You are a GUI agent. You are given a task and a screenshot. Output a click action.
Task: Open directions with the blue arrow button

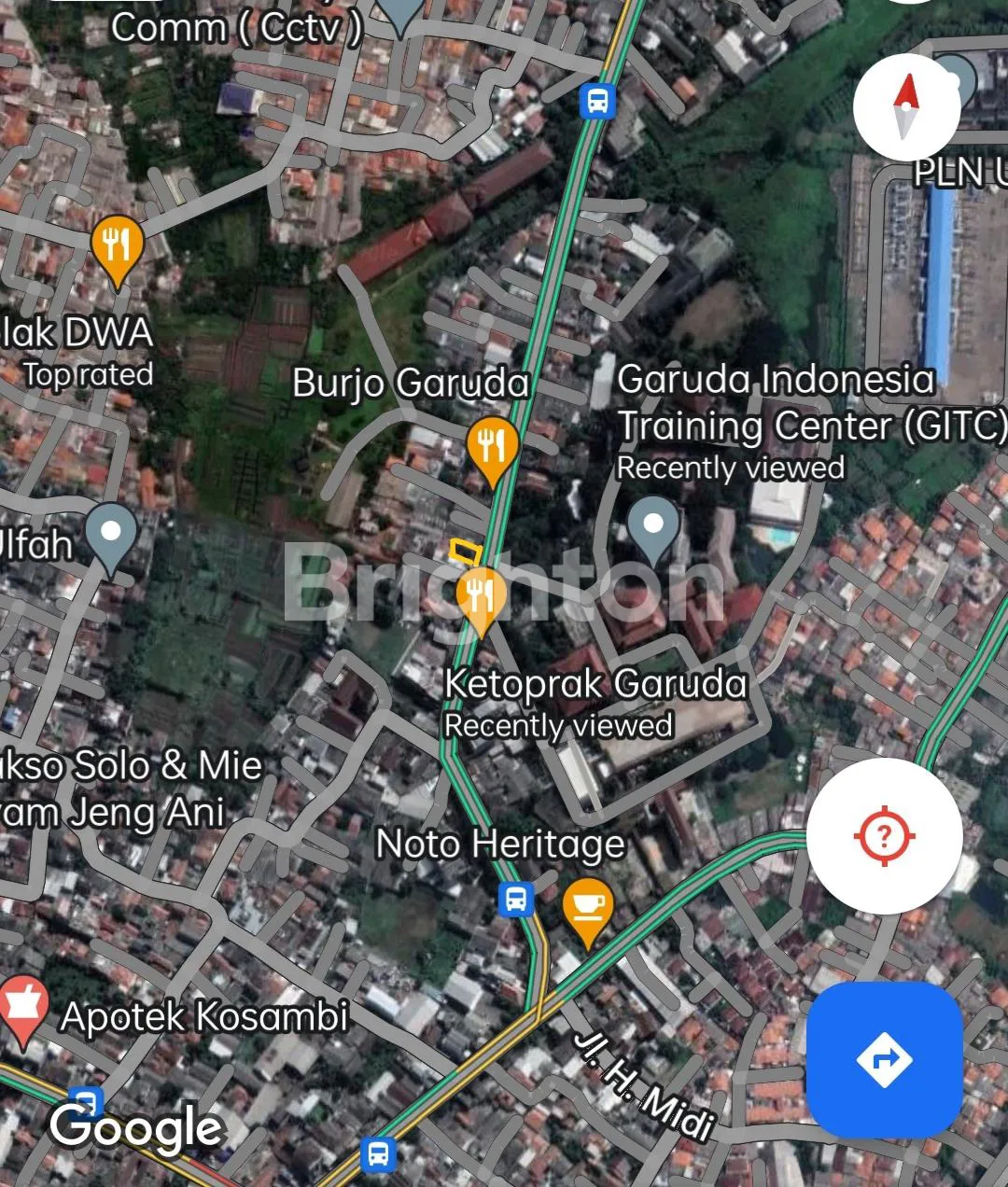(x=884, y=1059)
